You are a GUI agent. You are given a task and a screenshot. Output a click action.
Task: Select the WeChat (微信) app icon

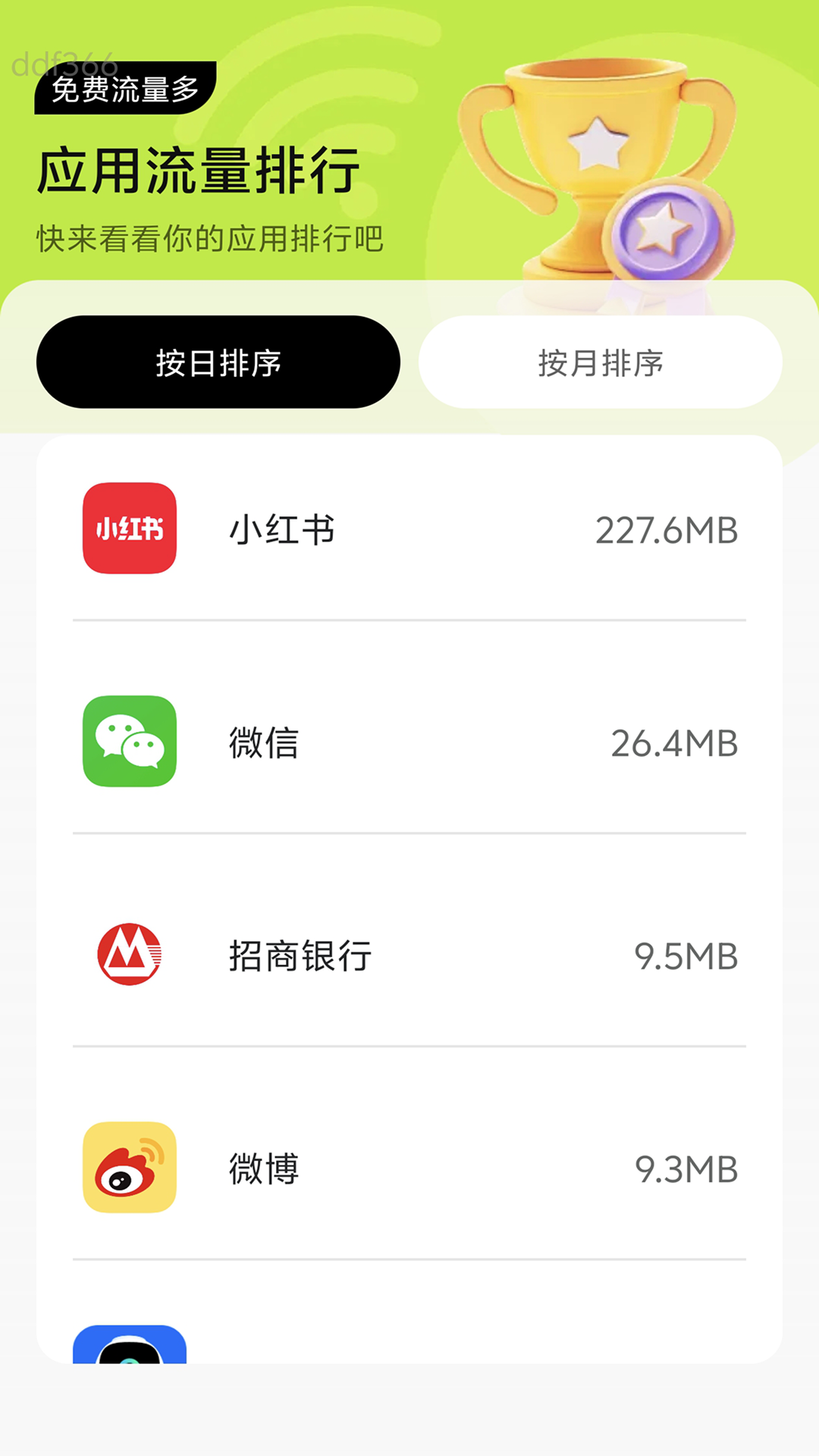[130, 742]
